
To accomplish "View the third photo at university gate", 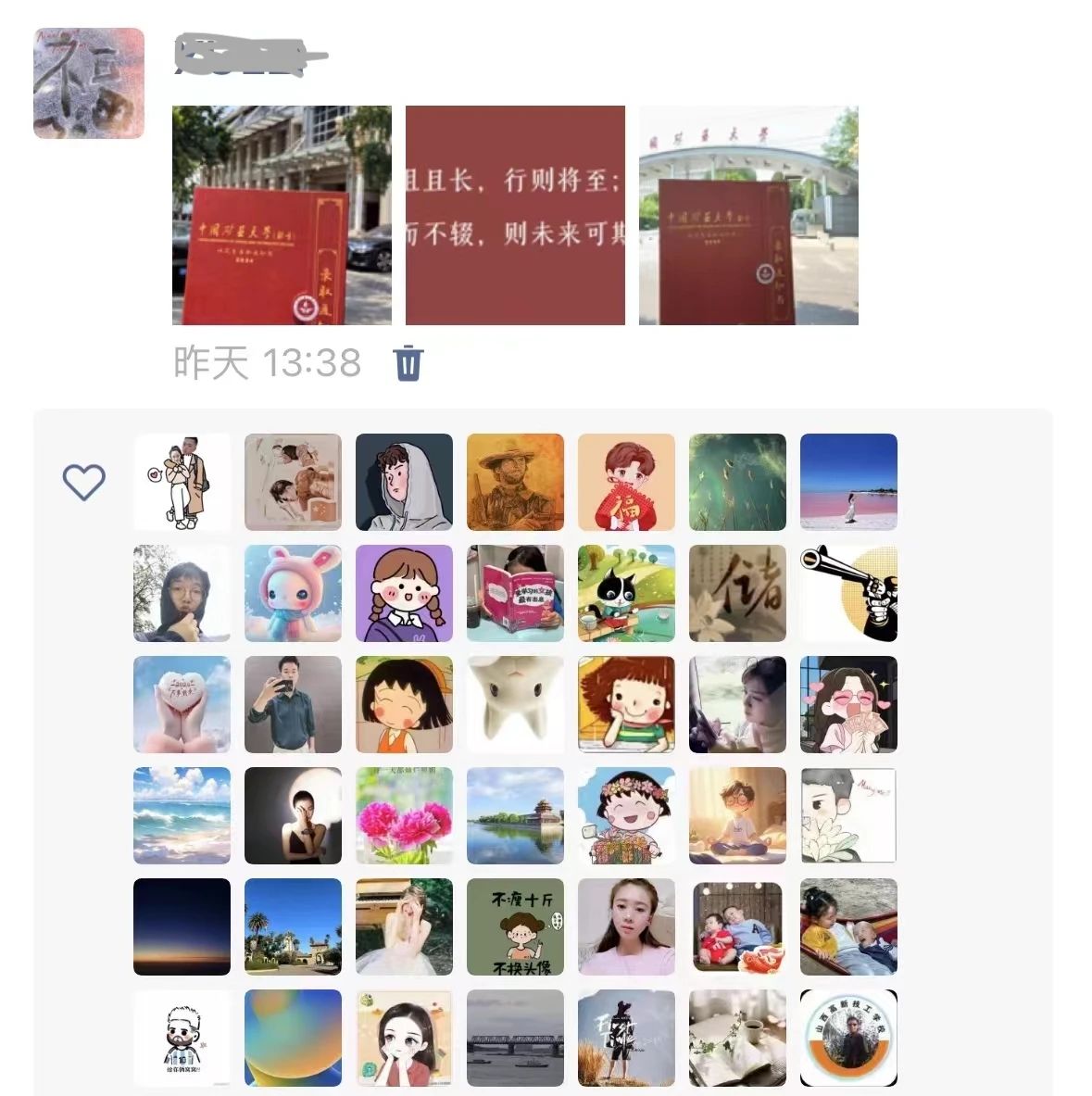I will click(x=748, y=215).
